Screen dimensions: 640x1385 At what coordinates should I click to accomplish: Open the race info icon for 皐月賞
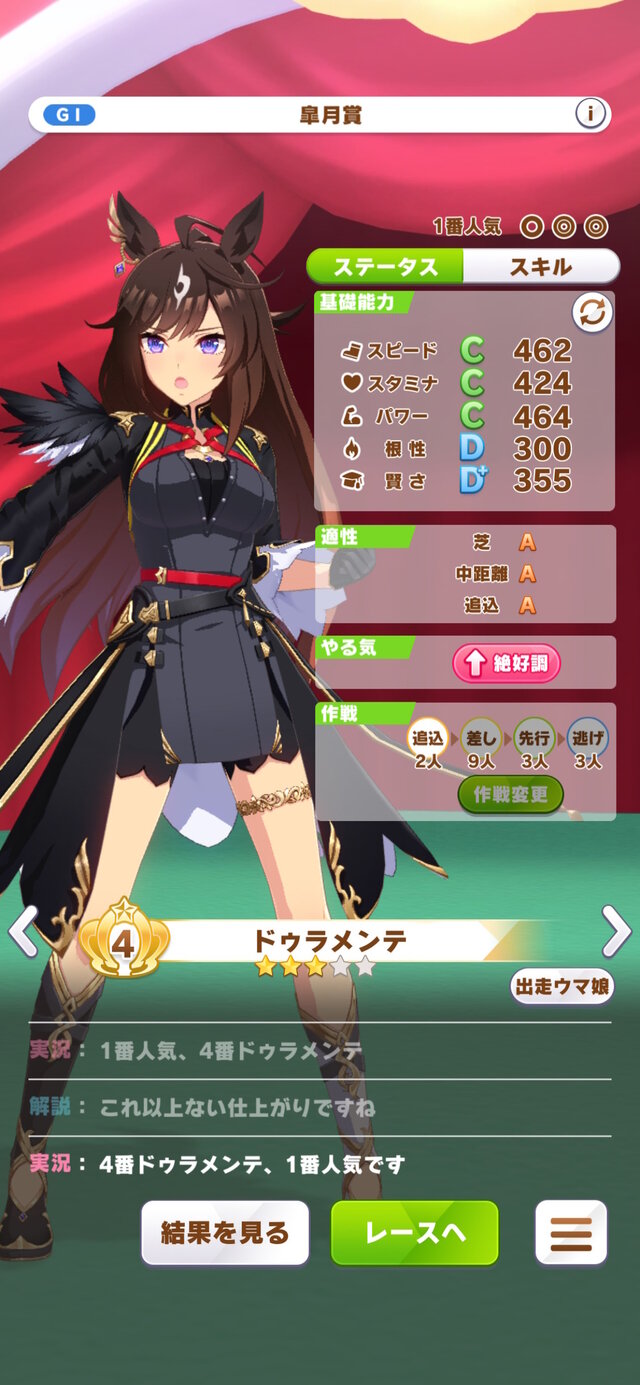coord(591,115)
